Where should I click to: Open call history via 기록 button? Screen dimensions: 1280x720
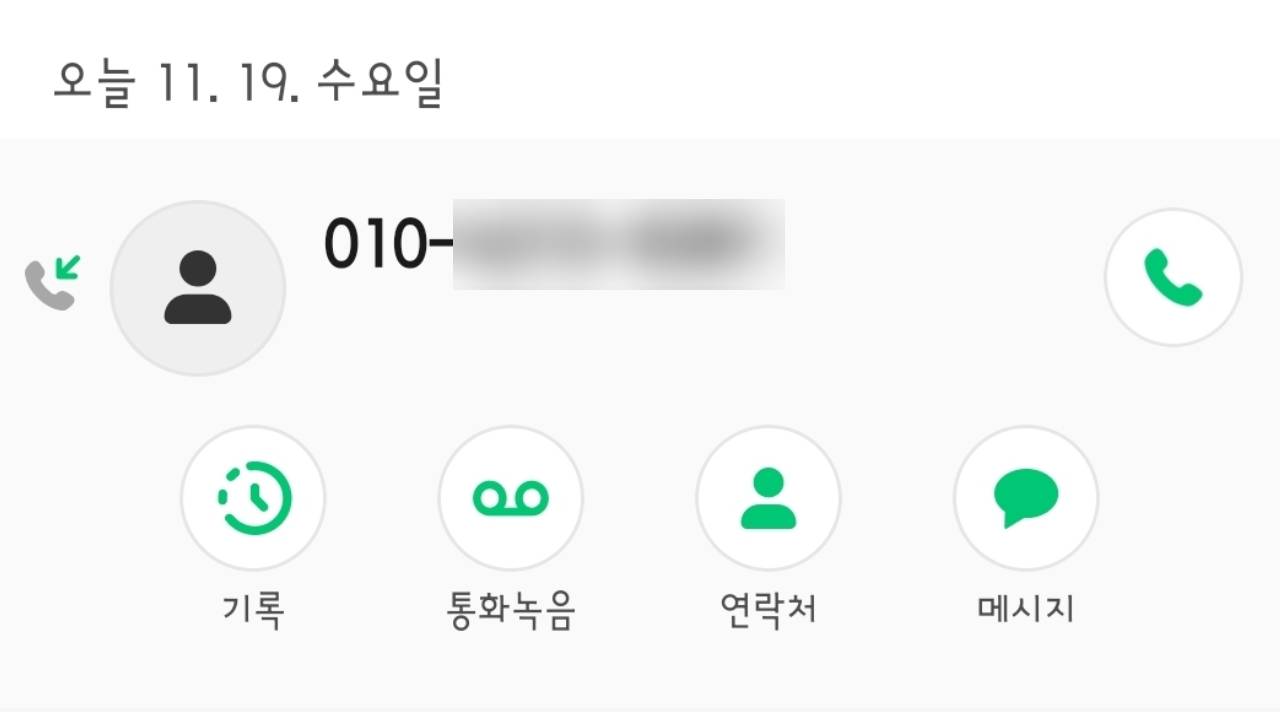[x=253, y=498]
